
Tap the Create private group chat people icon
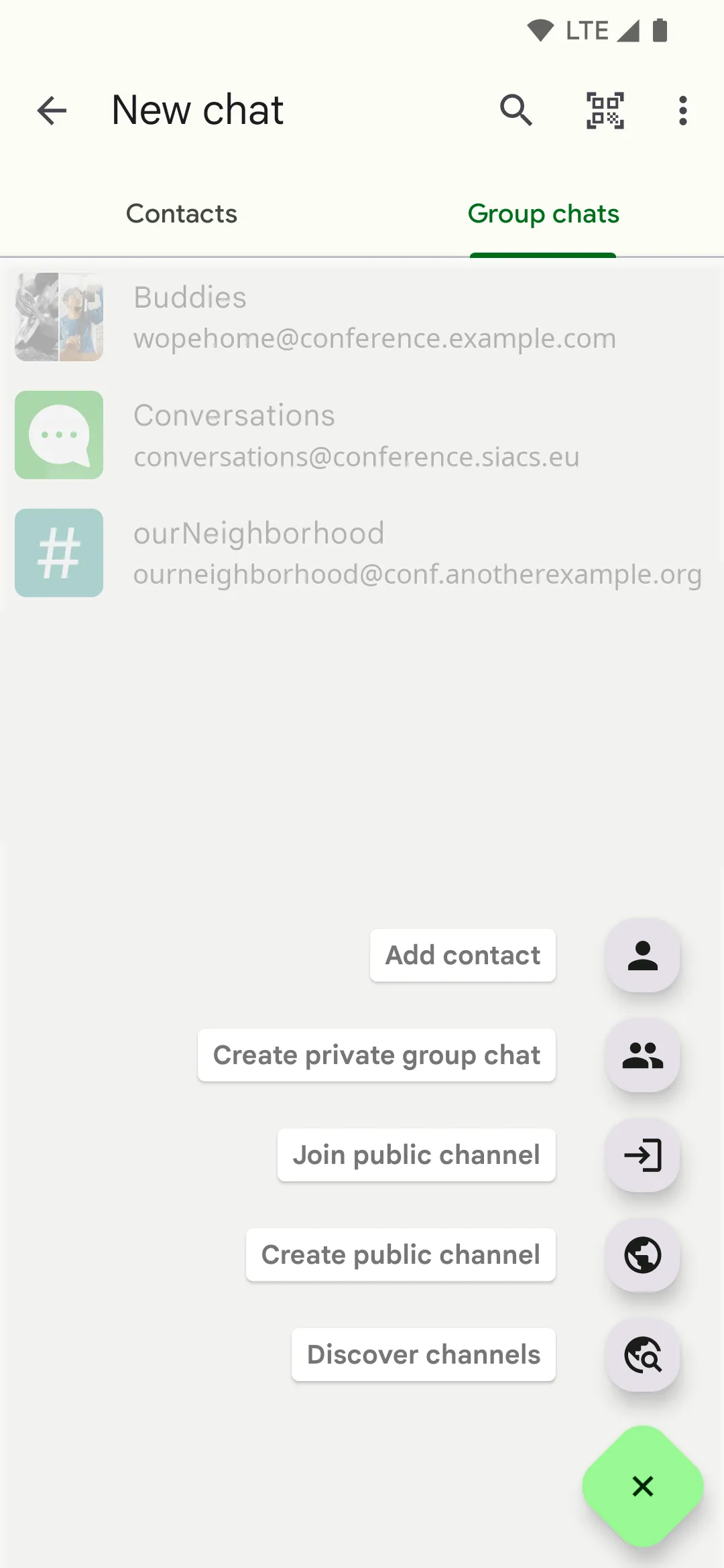pos(642,1055)
